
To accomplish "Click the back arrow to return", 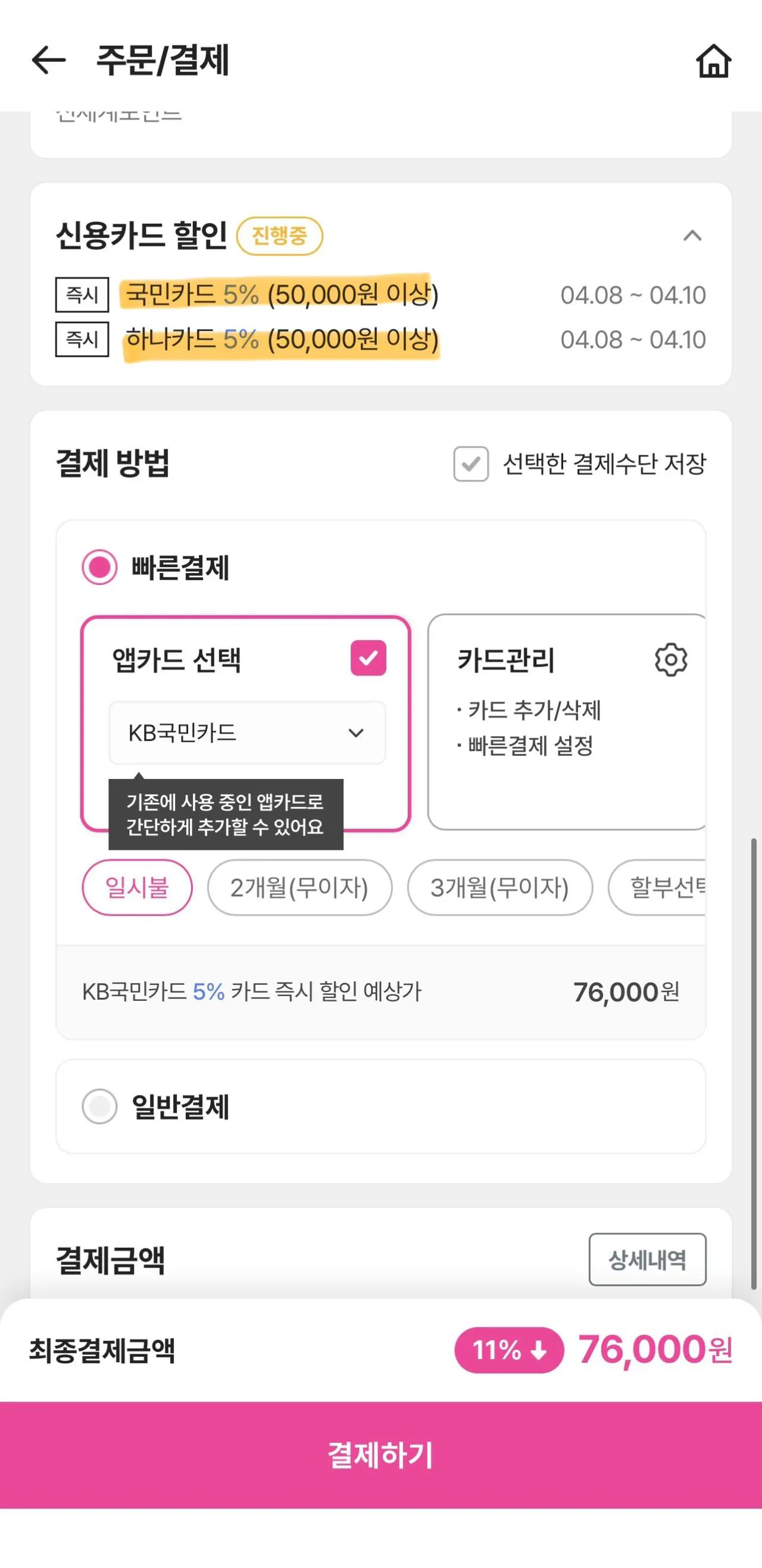I will (48, 60).
